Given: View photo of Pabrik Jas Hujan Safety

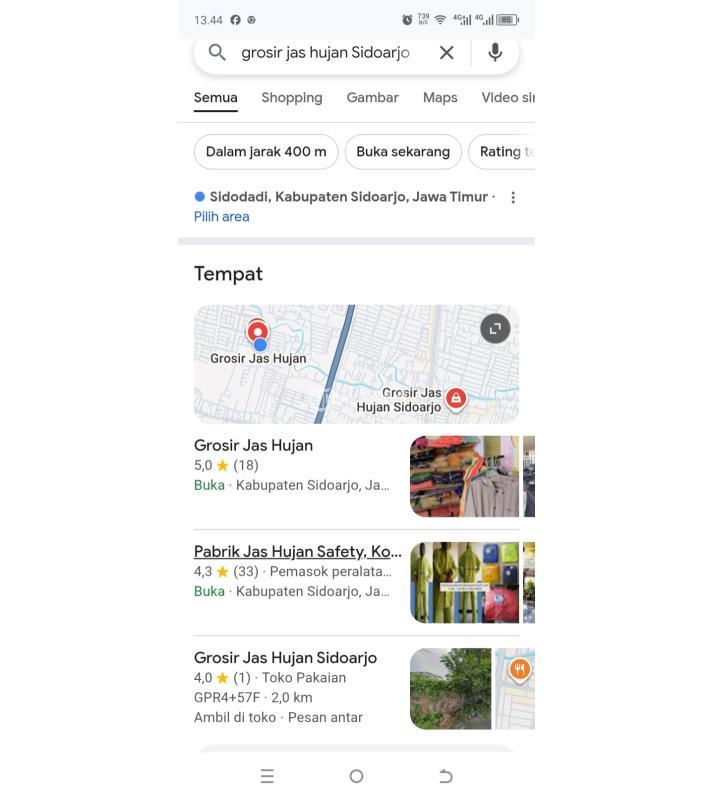Looking at the screenshot, I should [464, 583].
